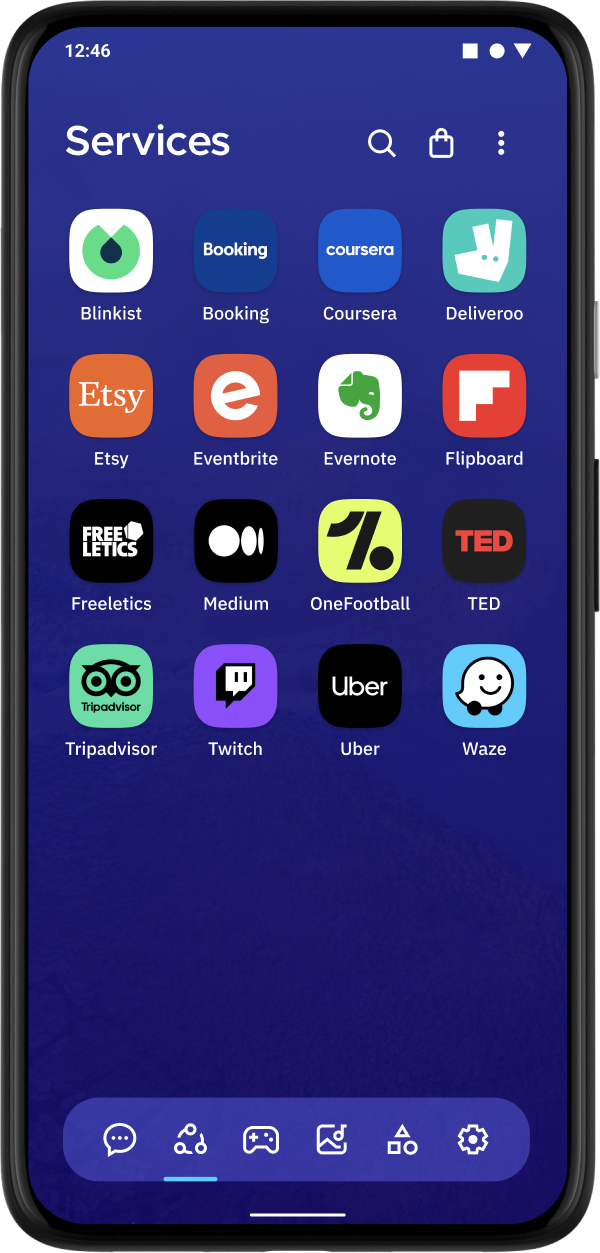Screen dimensions: 600x1253
Task: Open the search icon
Action: 381,143
